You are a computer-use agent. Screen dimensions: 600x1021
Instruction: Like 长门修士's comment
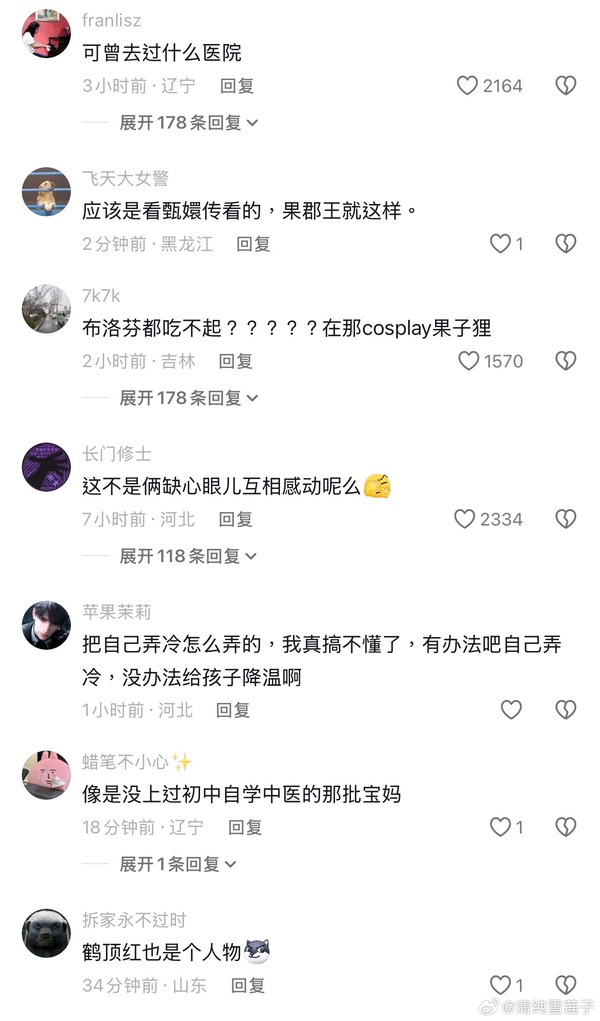tap(465, 519)
